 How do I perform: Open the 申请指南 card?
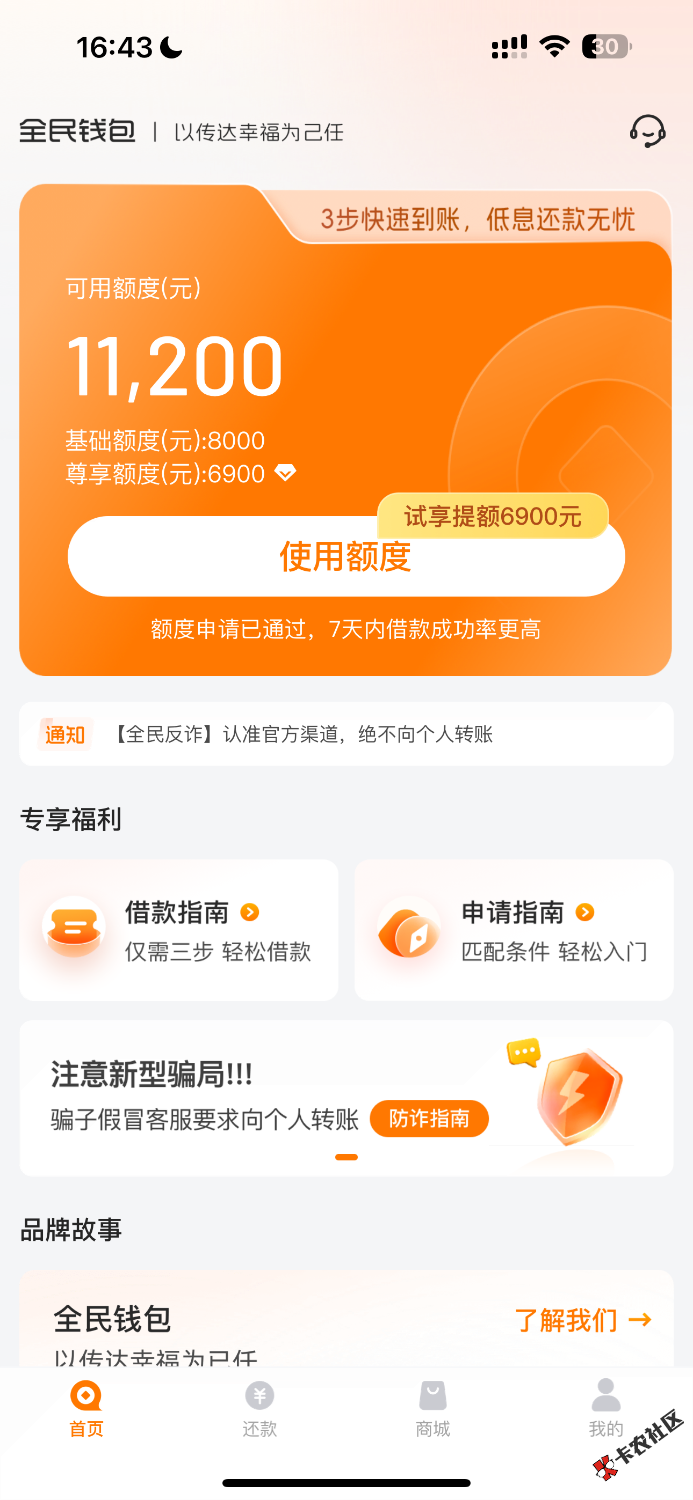pos(513,930)
